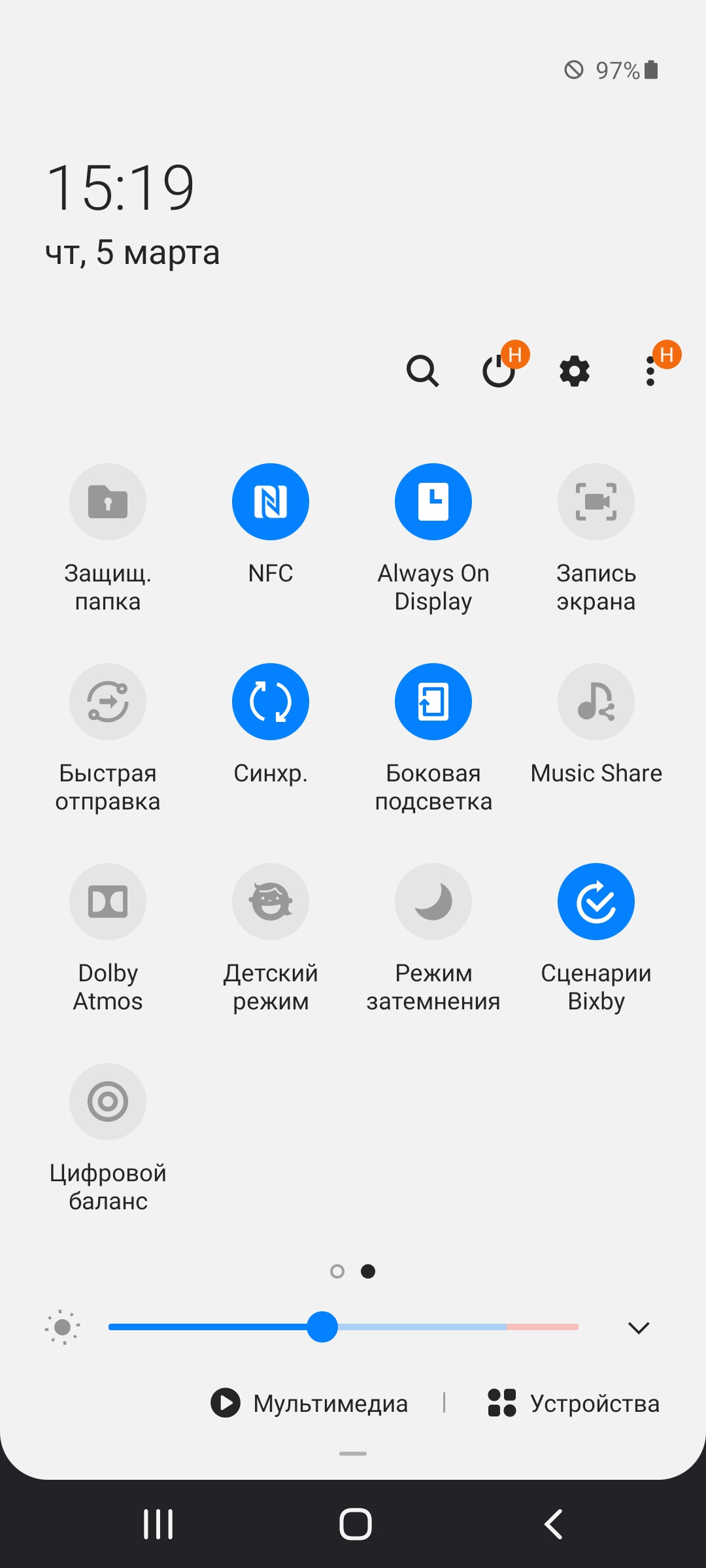This screenshot has width=706, height=1568.
Task: Enable Детский режим
Action: [x=271, y=902]
